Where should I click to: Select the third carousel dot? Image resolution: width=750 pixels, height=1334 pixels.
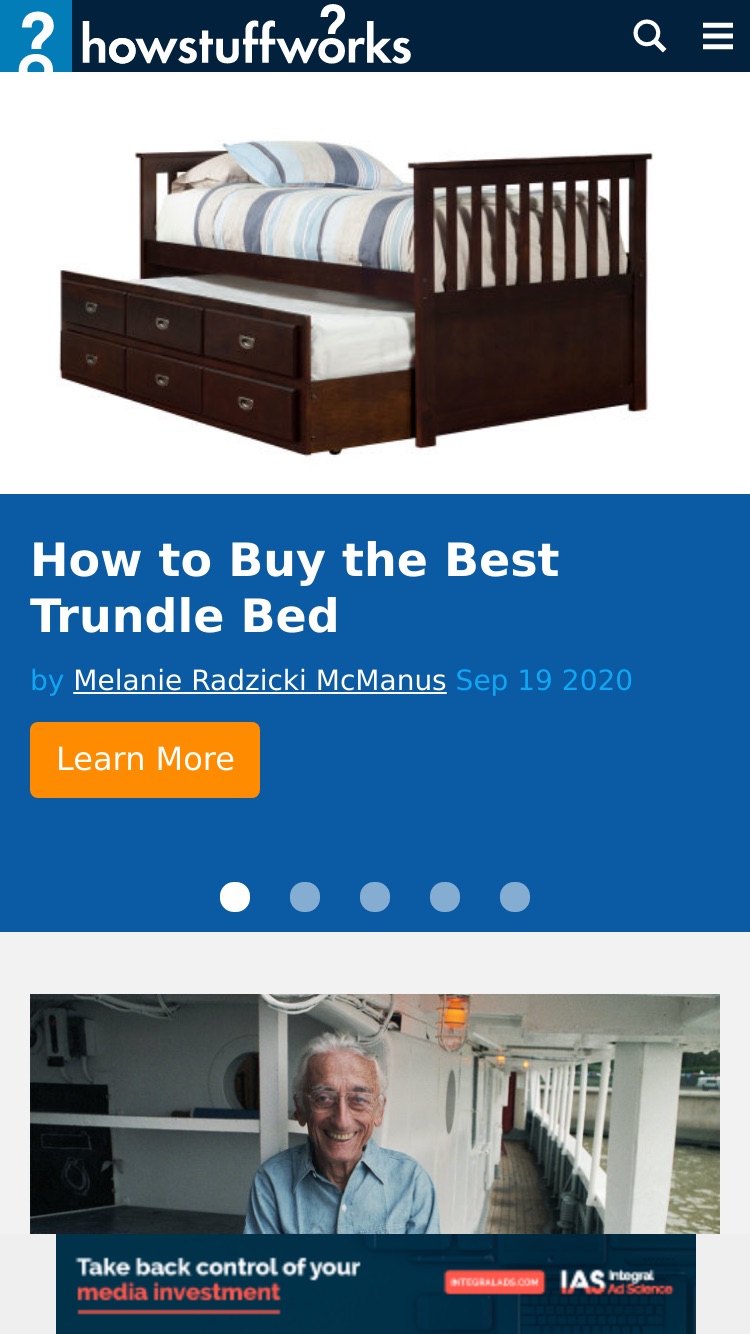point(375,897)
